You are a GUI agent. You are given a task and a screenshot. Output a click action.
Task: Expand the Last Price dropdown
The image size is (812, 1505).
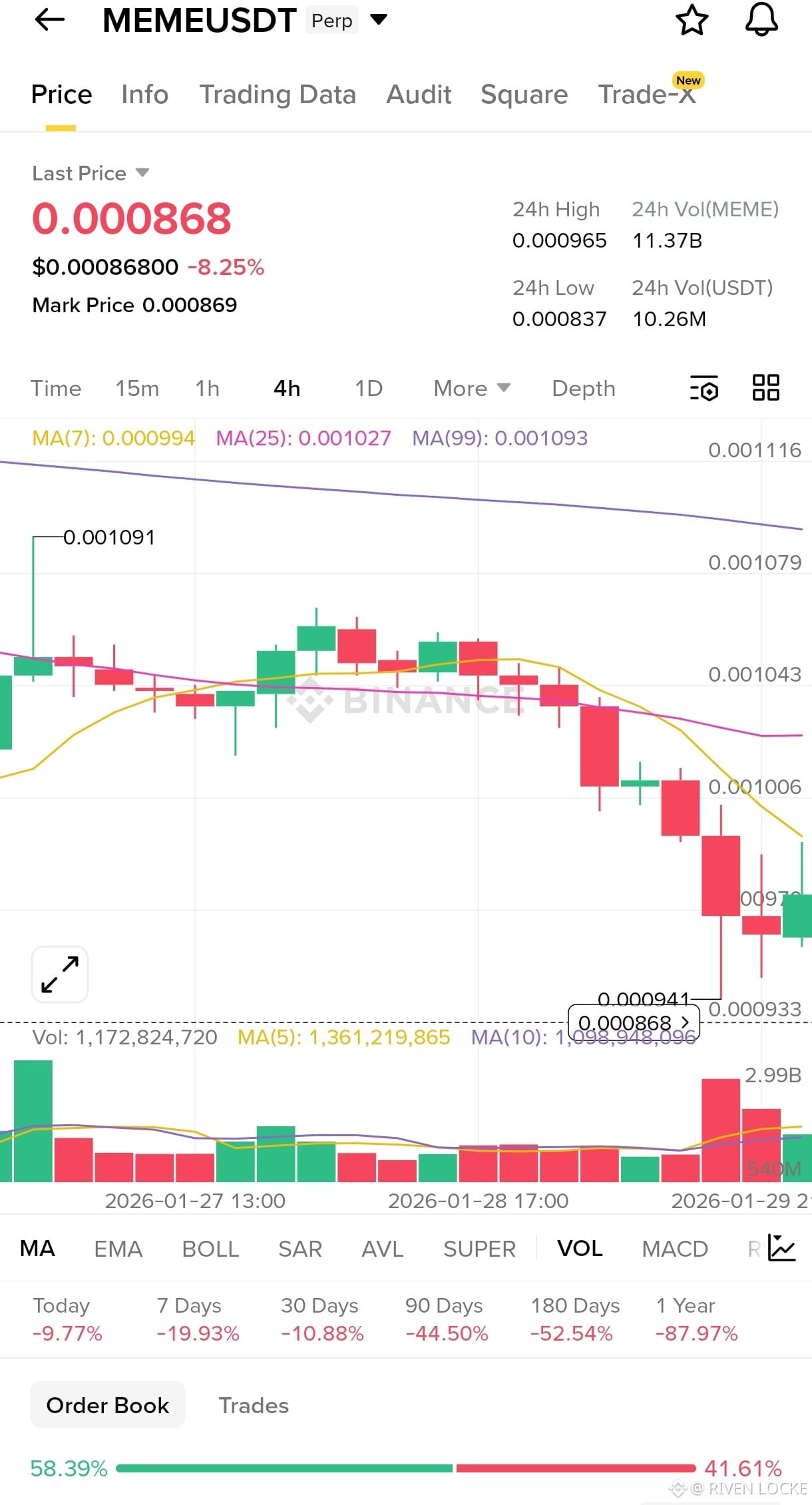tap(142, 173)
